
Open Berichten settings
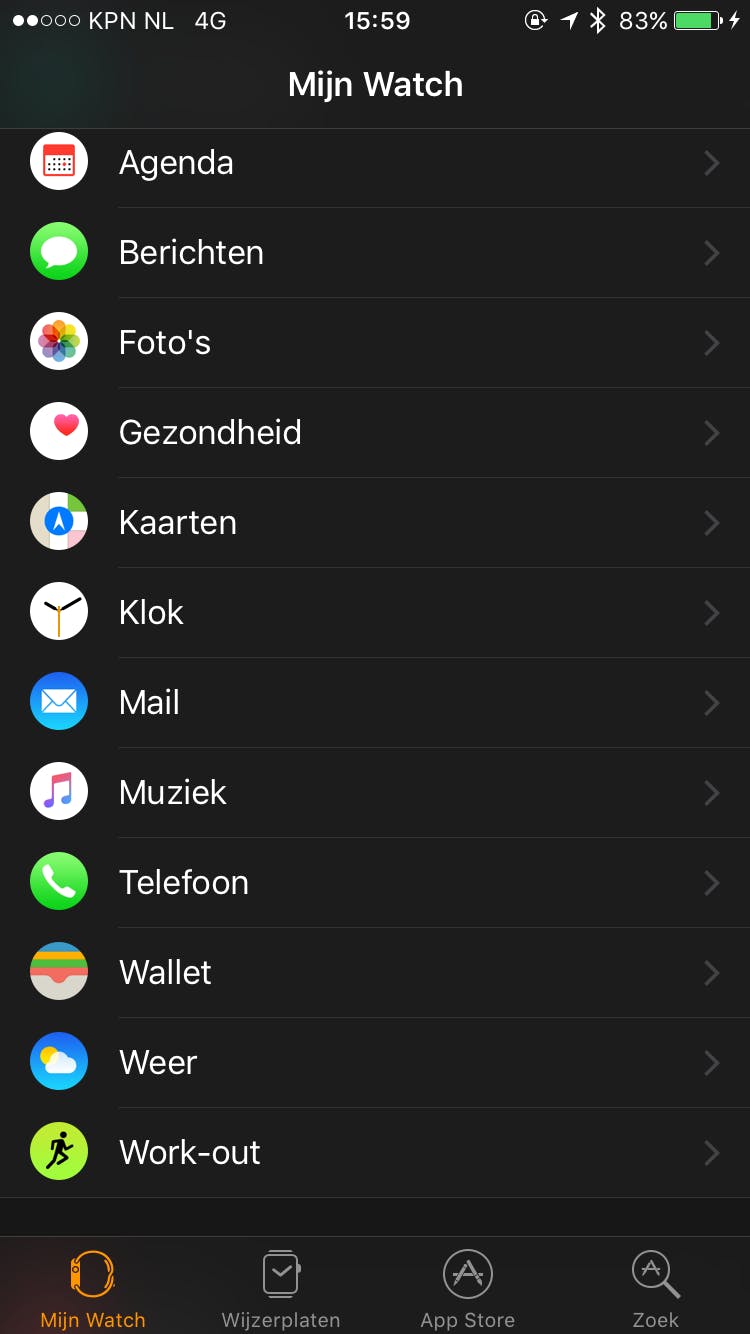[375, 253]
